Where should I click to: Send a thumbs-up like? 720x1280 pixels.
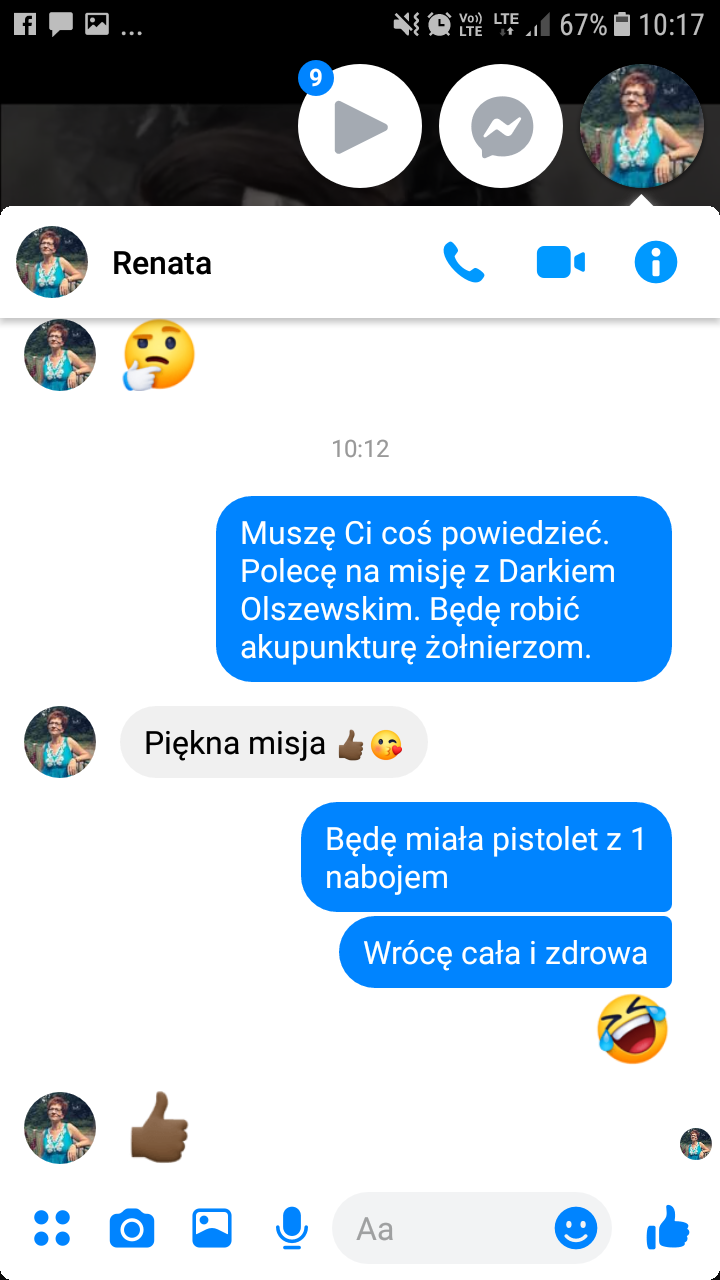pos(667,1228)
